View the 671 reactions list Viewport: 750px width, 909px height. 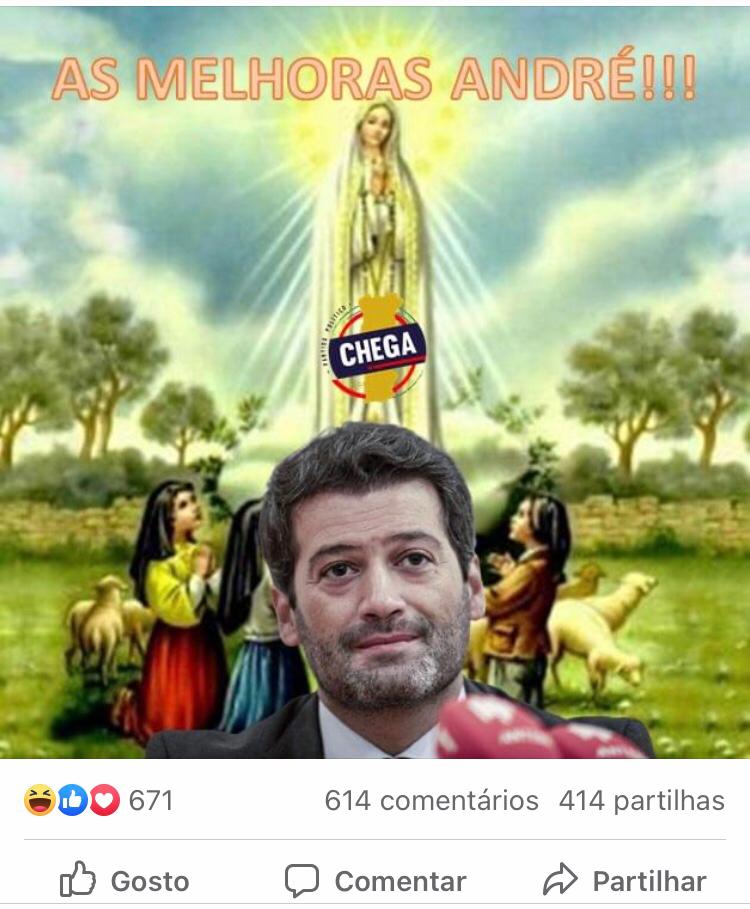pos(98,800)
